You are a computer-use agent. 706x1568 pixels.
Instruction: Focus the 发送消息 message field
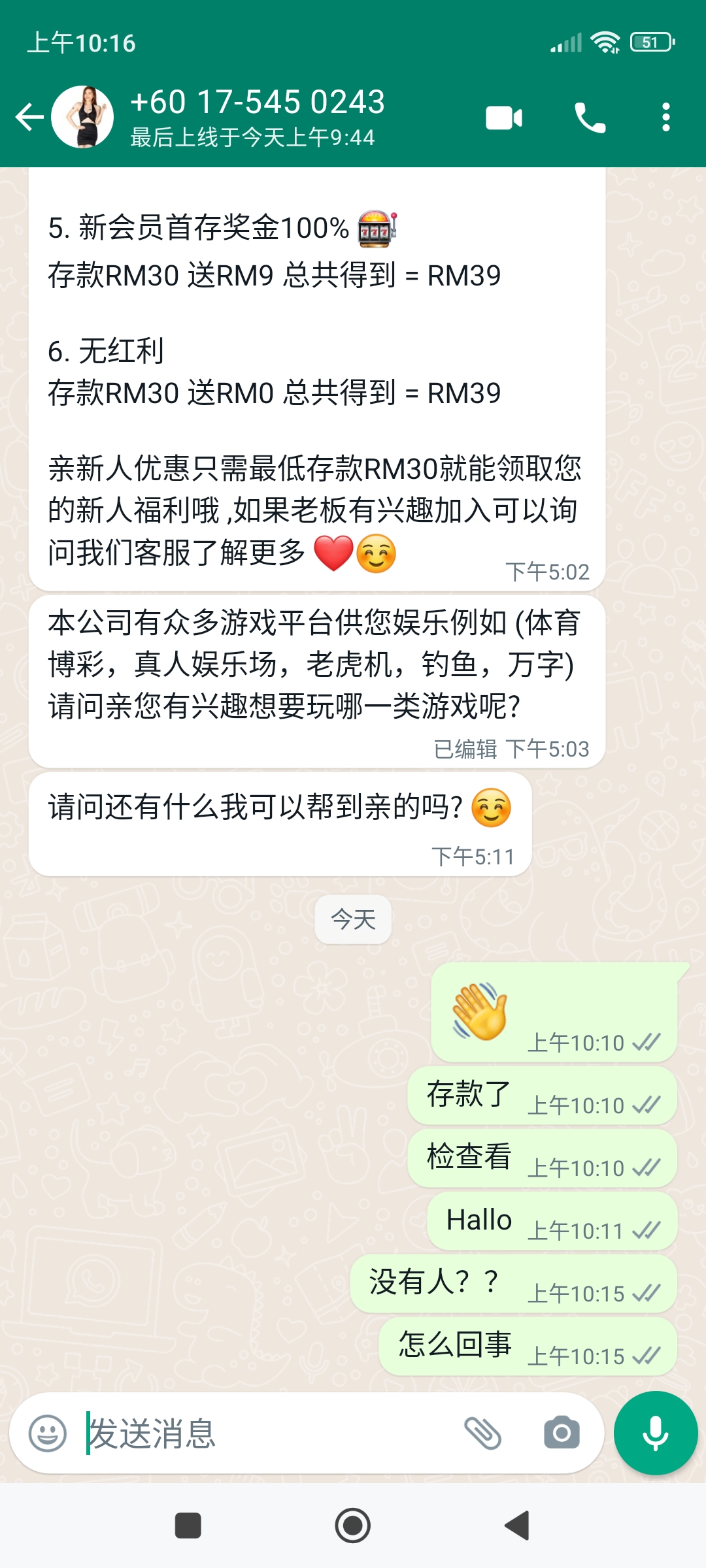[x=261, y=1433]
